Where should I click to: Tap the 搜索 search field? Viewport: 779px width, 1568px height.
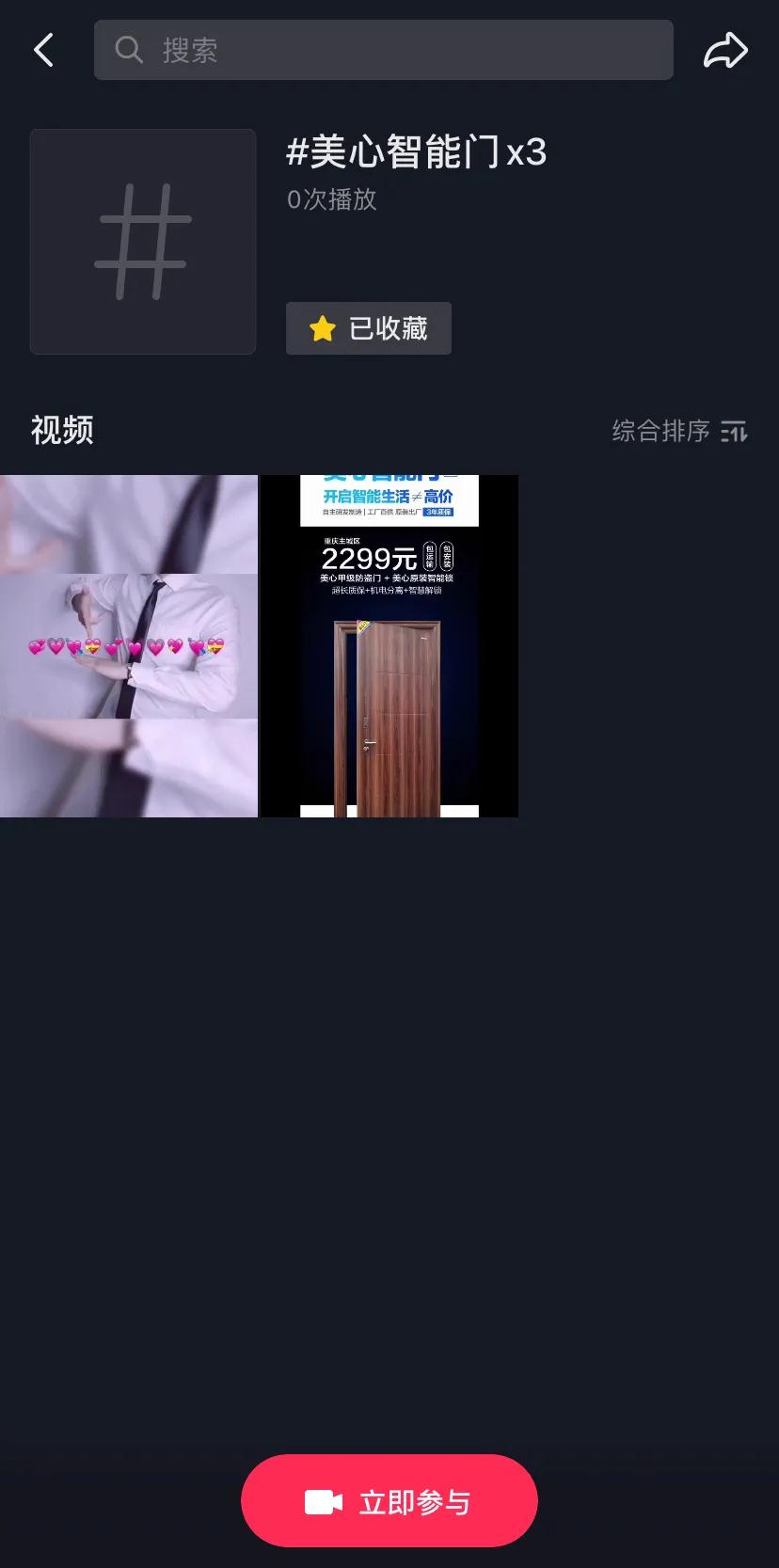(383, 50)
